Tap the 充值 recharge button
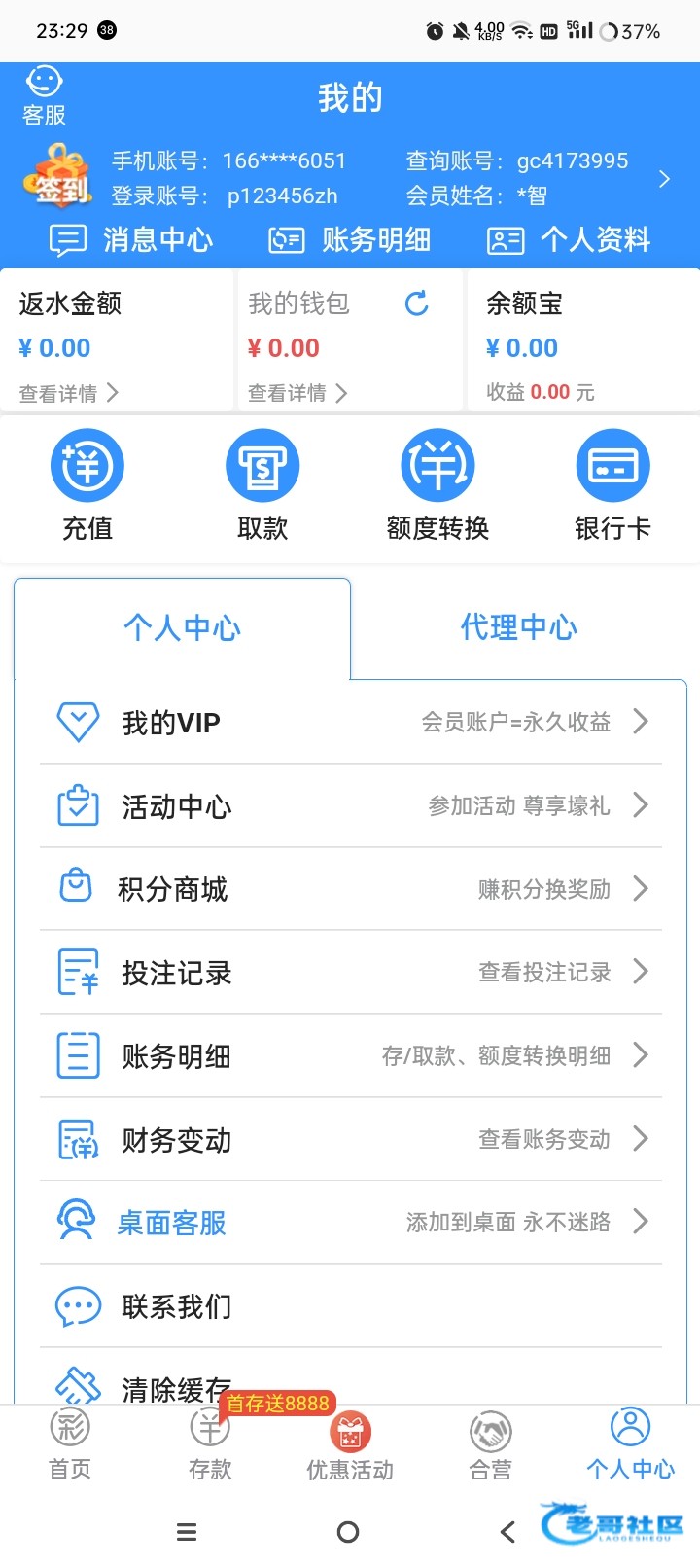 pyautogui.click(x=87, y=485)
